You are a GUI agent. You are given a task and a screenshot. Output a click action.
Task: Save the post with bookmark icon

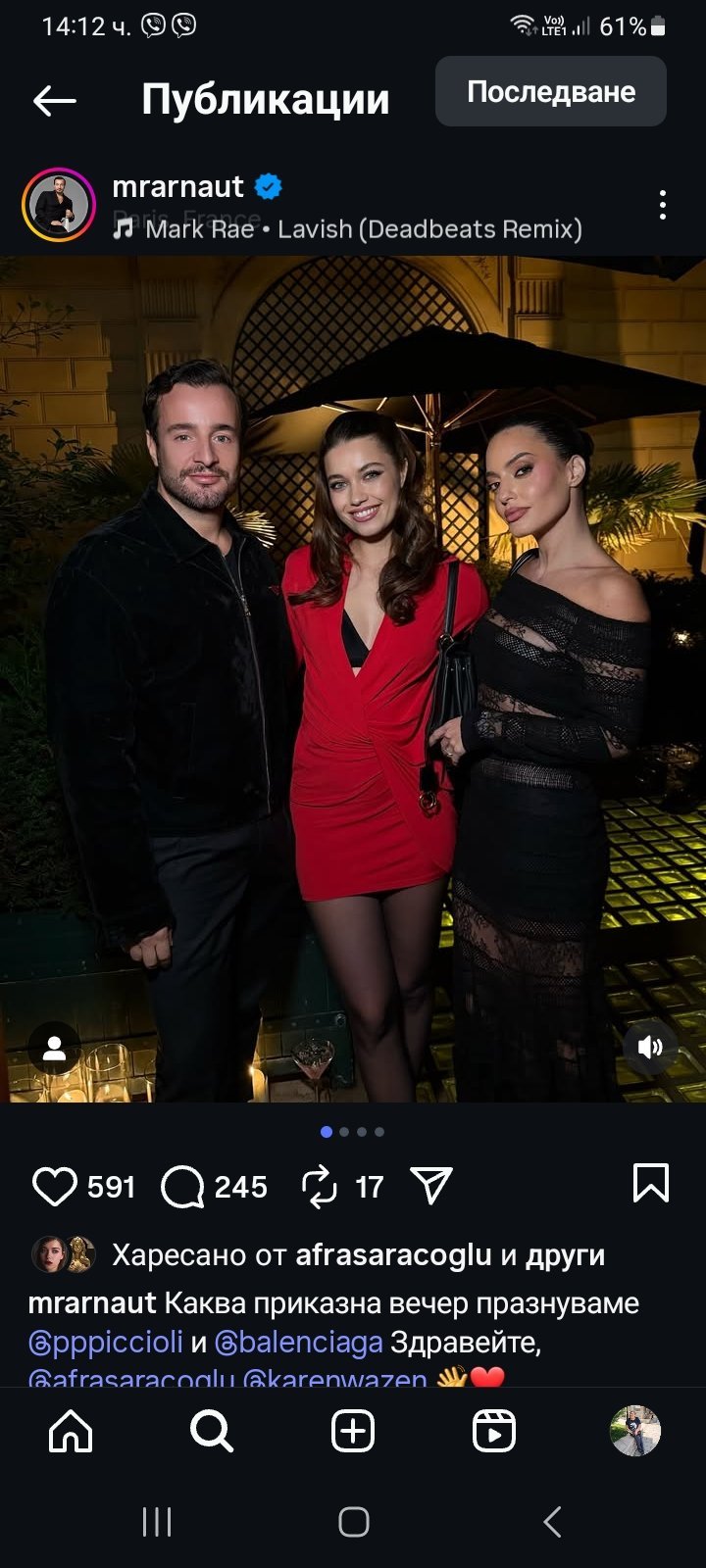point(651,1183)
